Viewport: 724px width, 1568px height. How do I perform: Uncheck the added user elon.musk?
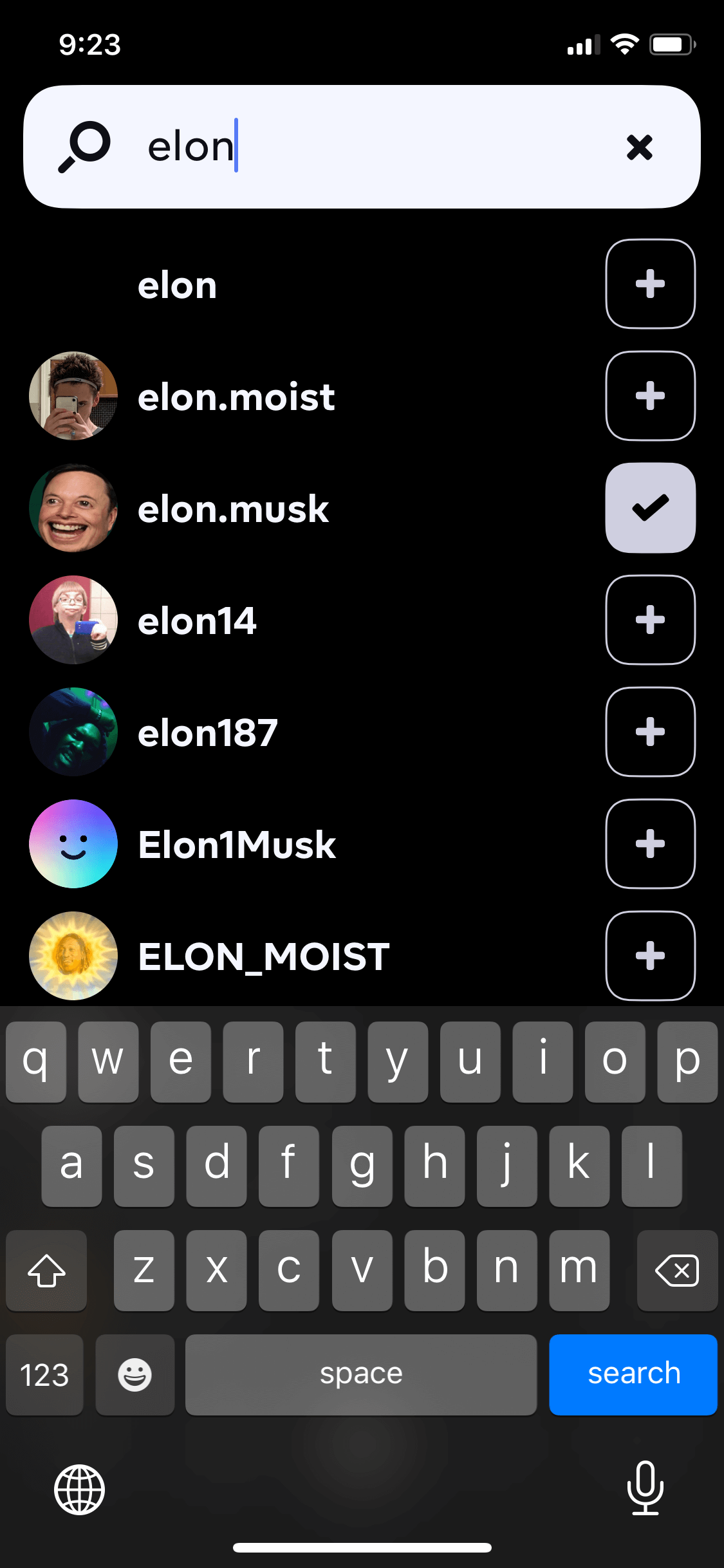(650, 508)
